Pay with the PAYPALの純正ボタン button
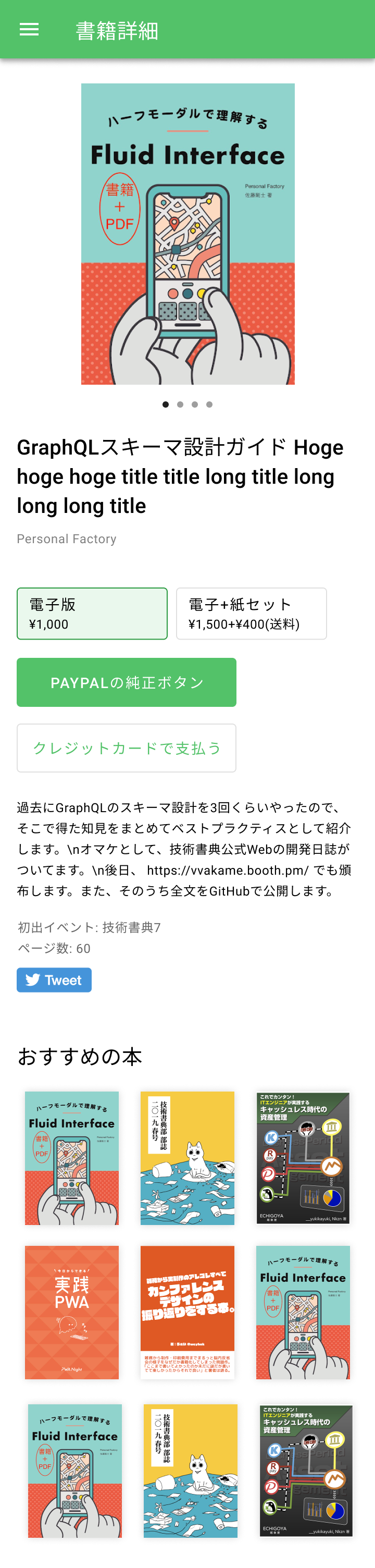This screenshot has width=375, height=1568. click(127, 682)
